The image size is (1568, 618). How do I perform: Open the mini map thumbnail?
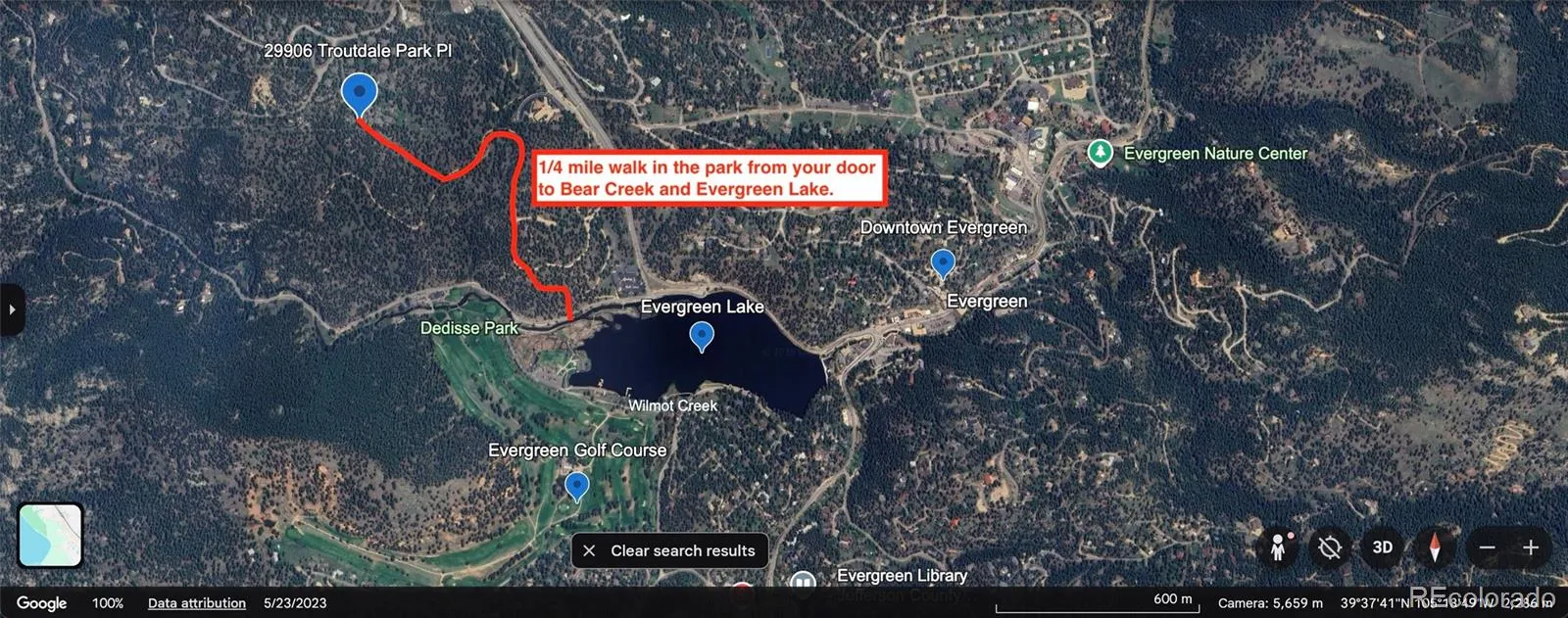tap(50, 535)
